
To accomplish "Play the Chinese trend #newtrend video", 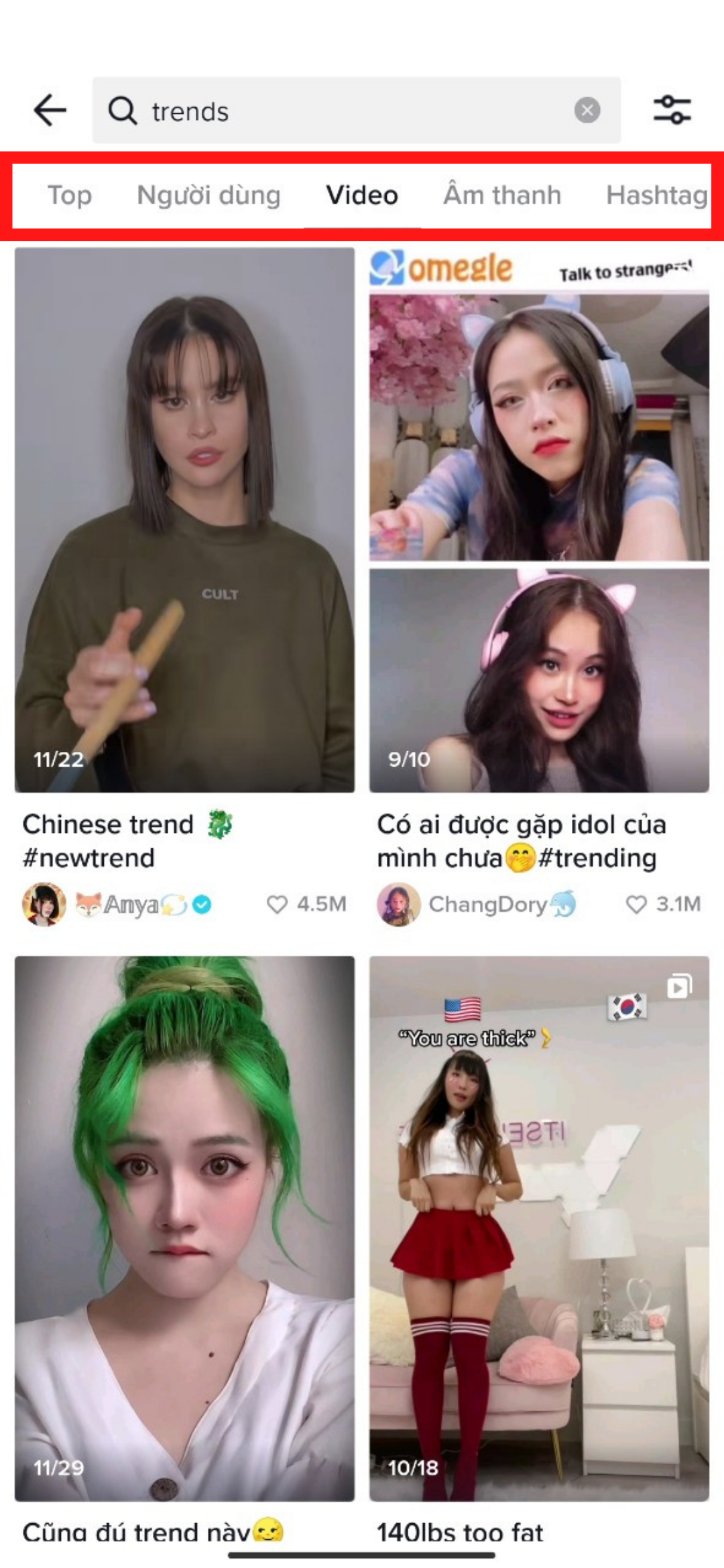I will tap(184, 519).
